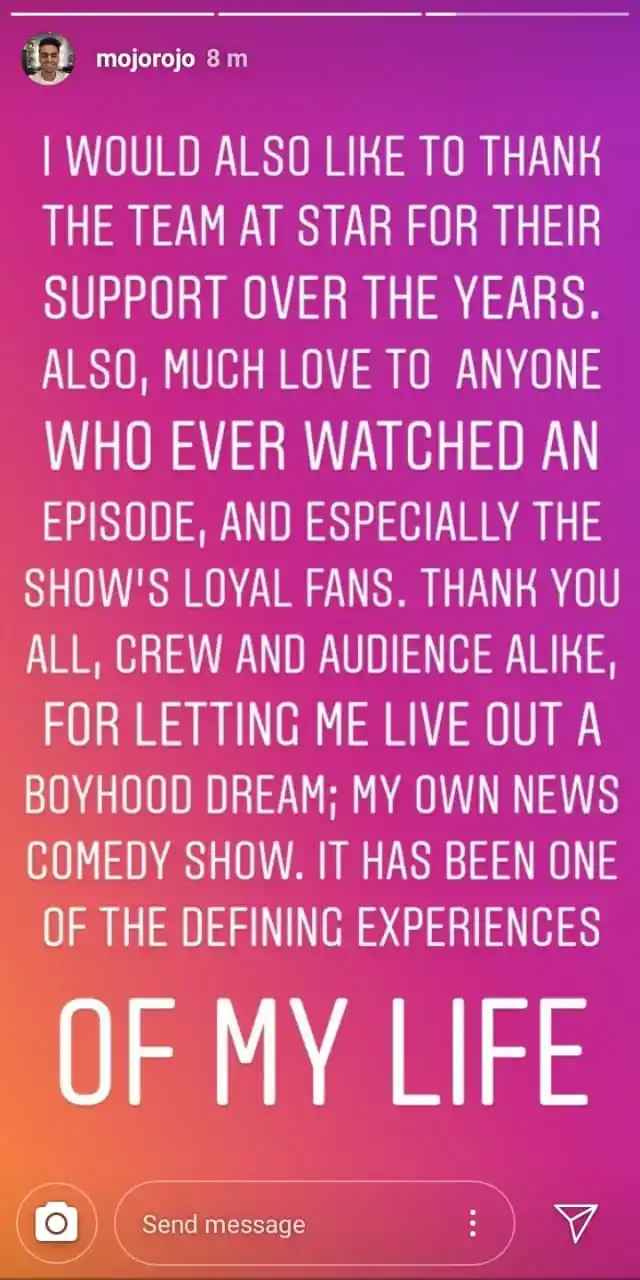Image resolution: width=640 pixels, height=1280 pixels.
Task: Open the camera icon
Action: pos(57,1223)
